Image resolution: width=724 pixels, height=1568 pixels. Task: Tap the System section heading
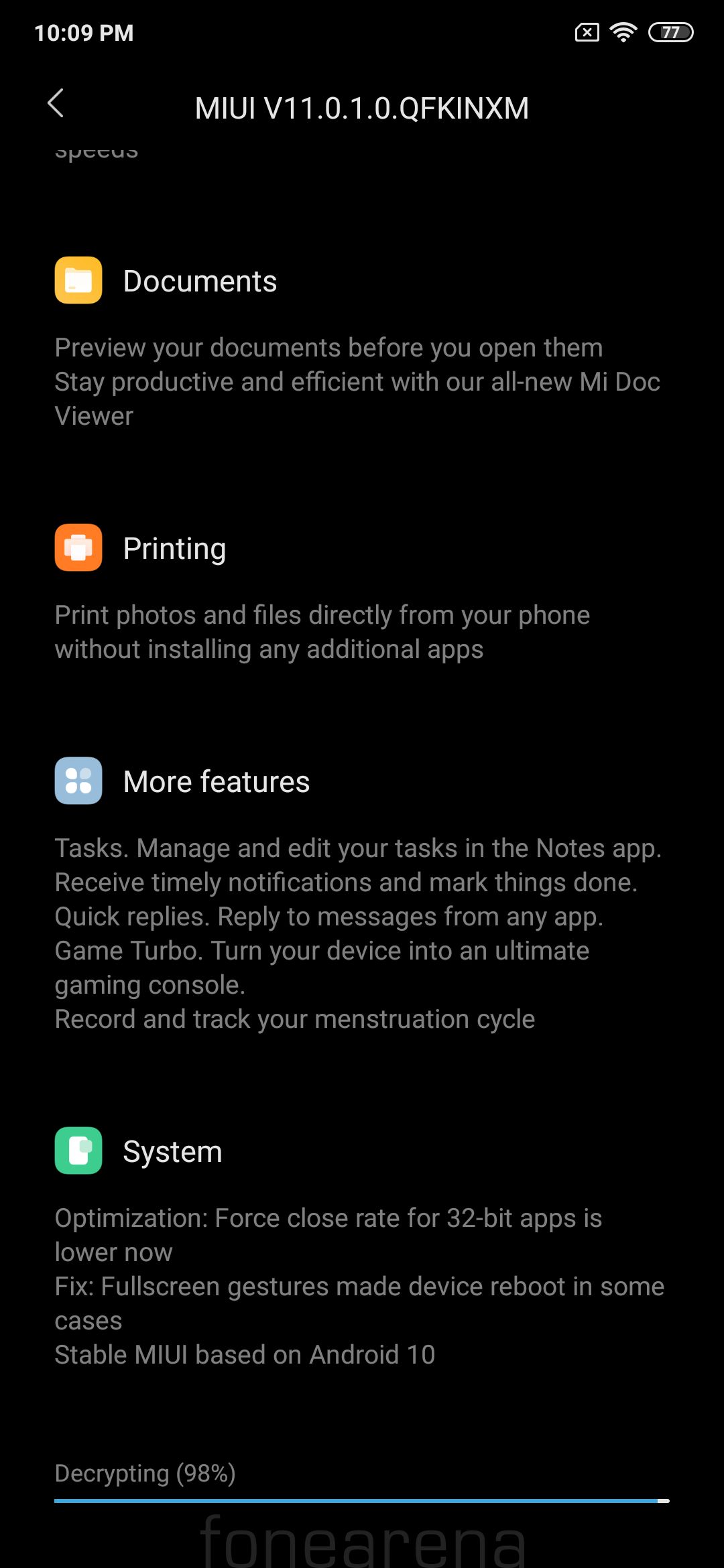[172, 1151]
